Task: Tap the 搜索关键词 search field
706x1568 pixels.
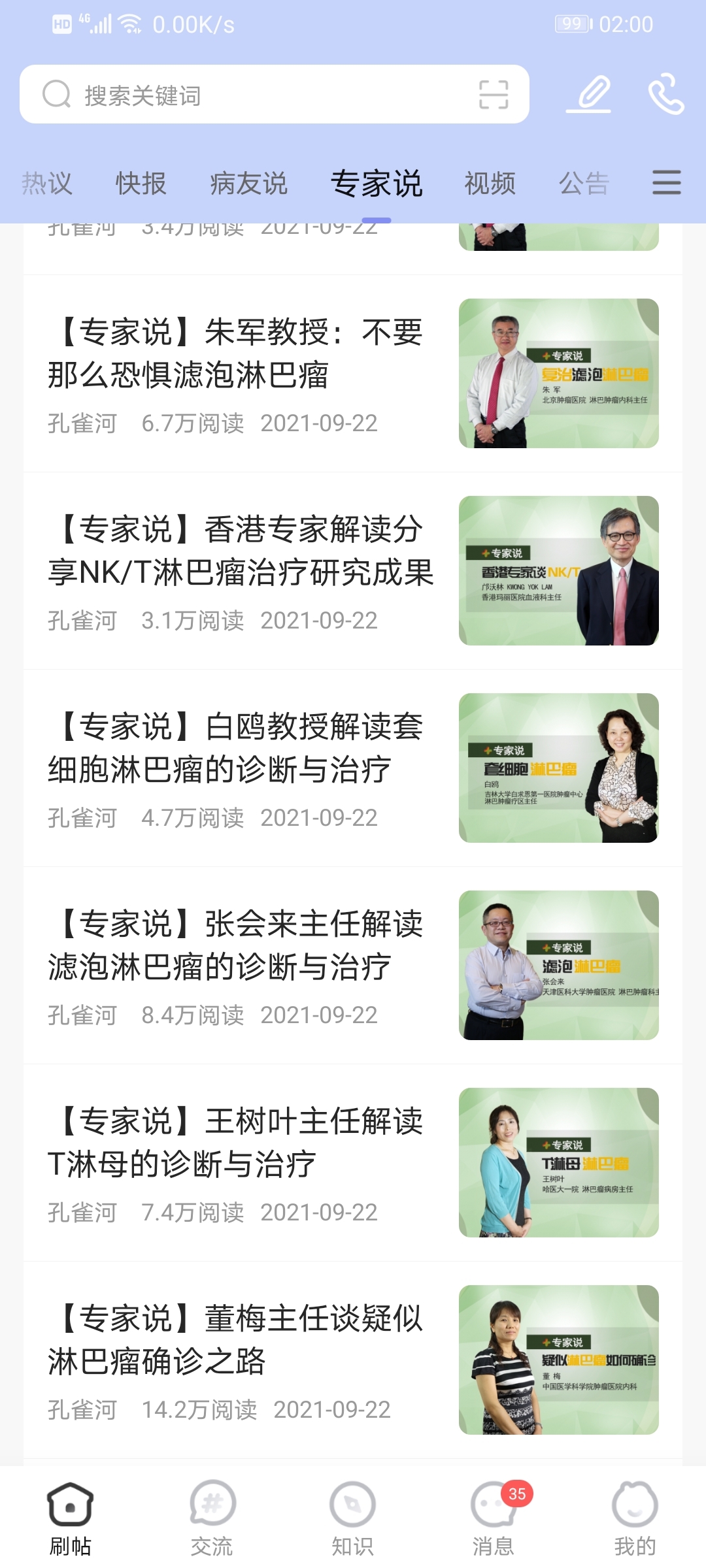Action: [274, 94]
